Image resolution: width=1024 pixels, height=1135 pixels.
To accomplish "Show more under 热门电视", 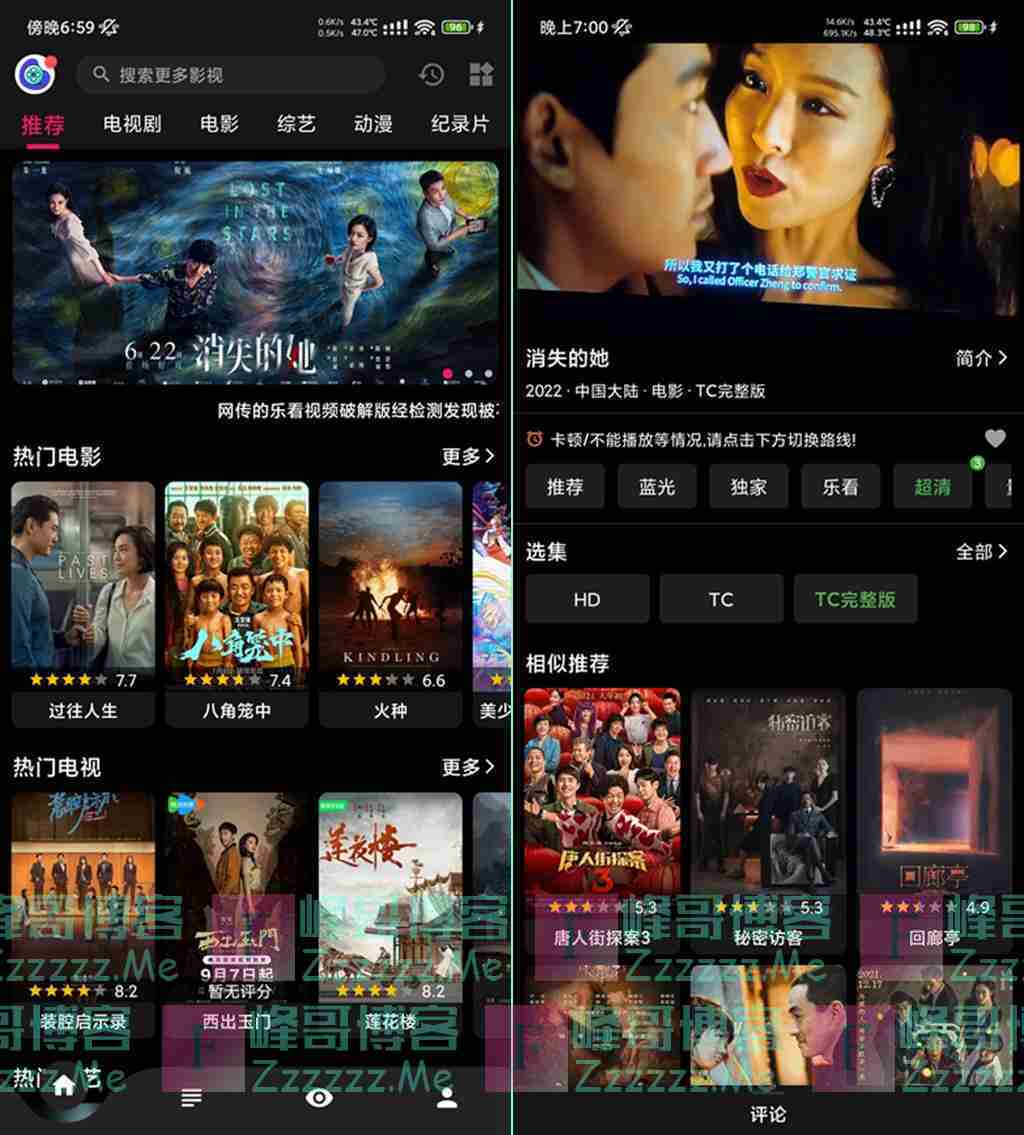I will [468, 767].
